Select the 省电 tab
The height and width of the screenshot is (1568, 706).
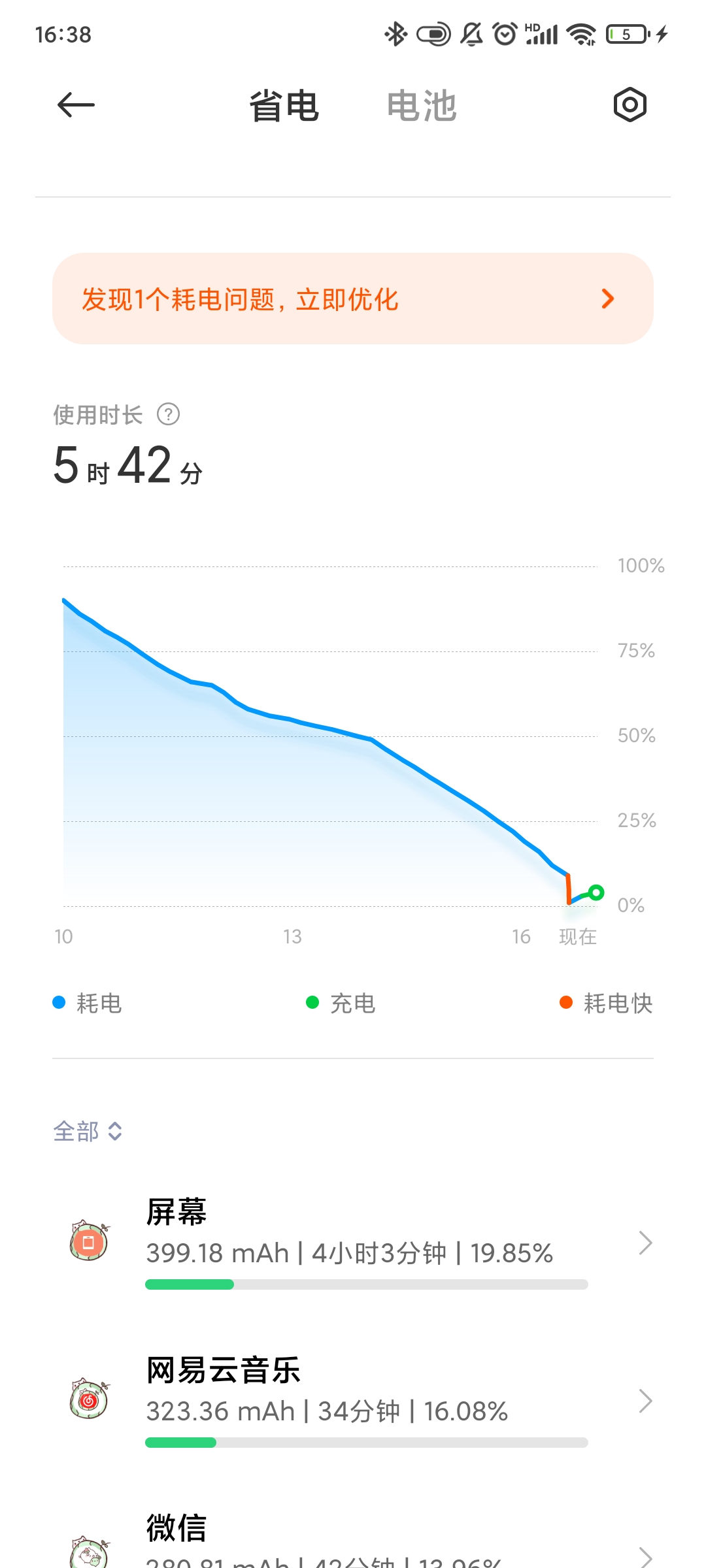(x=284, y=105)
